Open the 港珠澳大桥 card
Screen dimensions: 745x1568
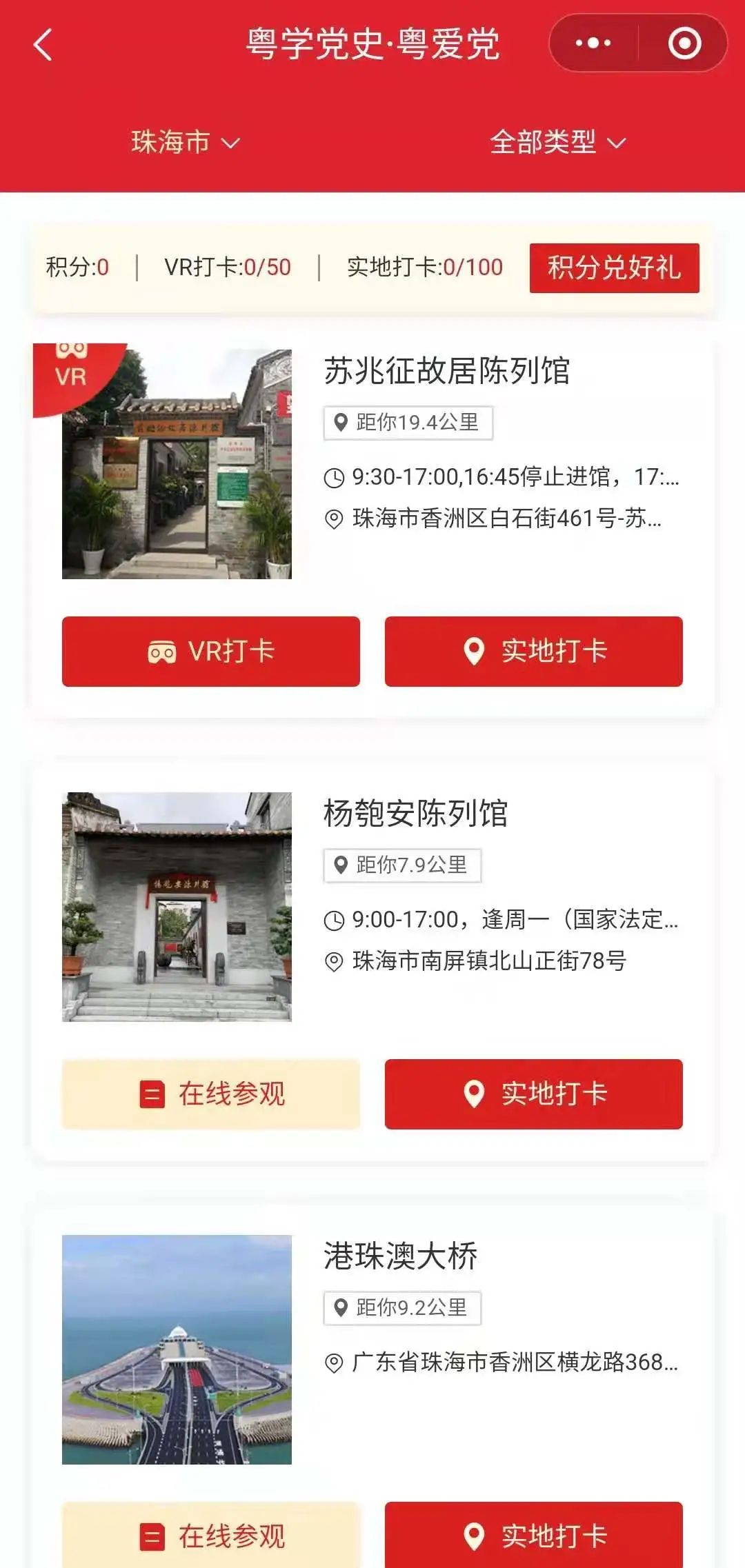pyautogui.click(x=401, y=1256)
